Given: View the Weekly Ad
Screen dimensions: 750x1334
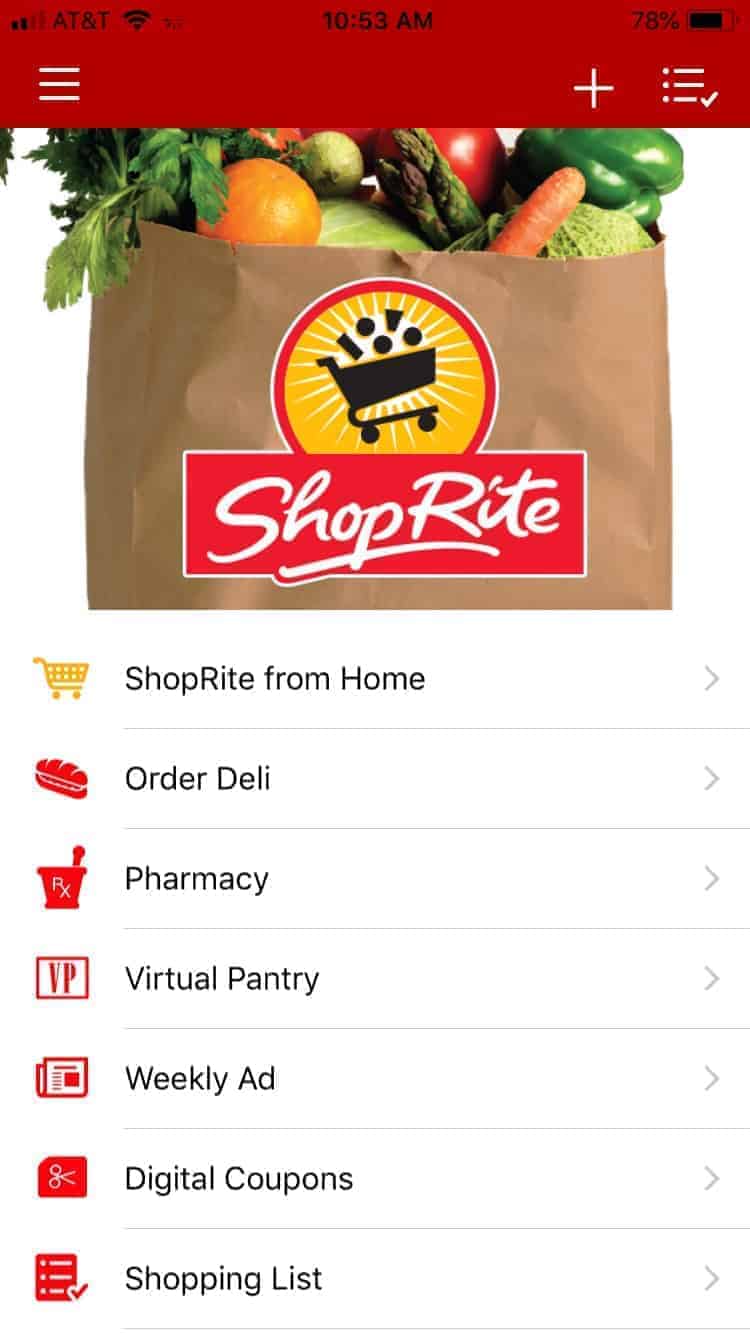Looking at the screenshot, I should [x=375, y=1079].
